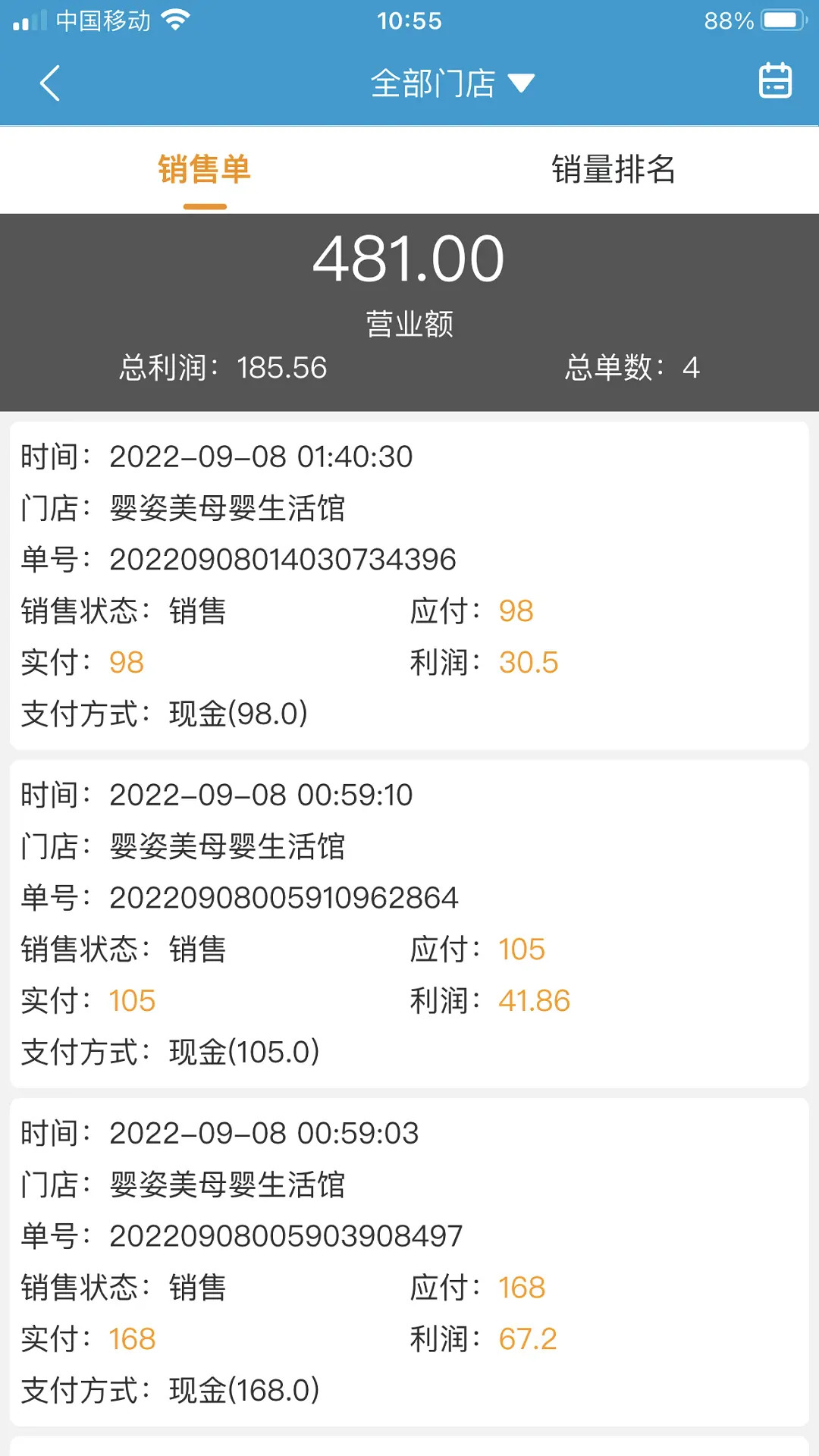This screenshot has height=1456, width=819.
Task: Tap the clock showing 10:55
Action: [409, 20]
